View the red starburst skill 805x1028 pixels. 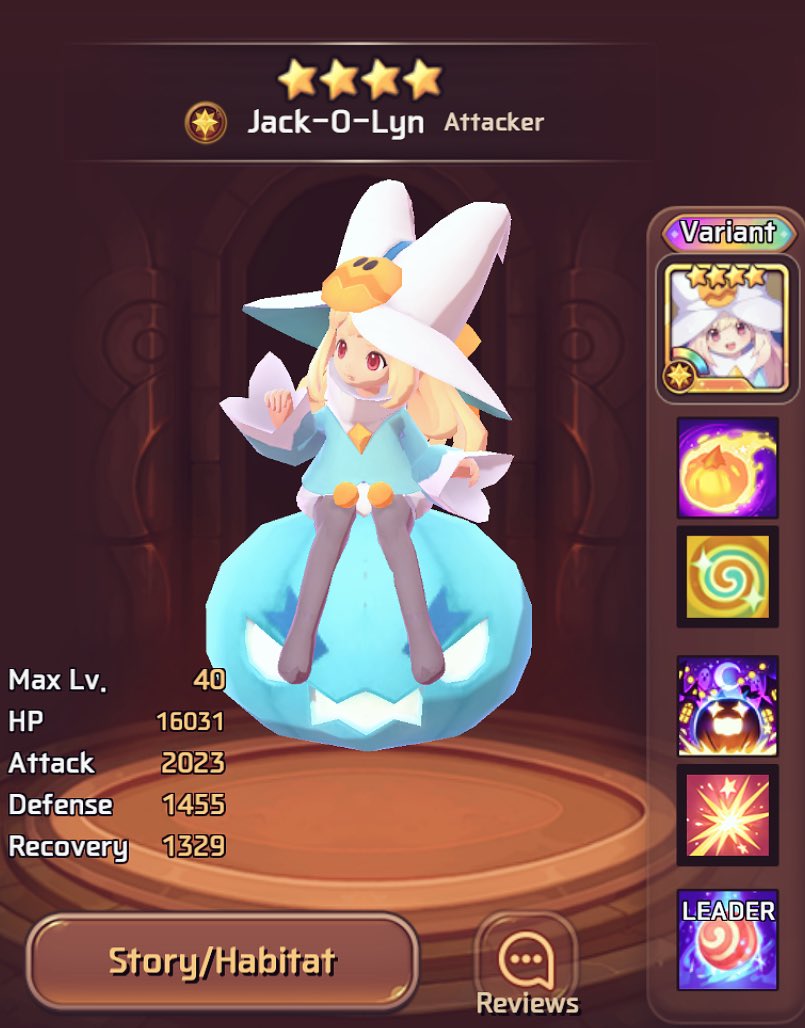[x=727, y=815]
